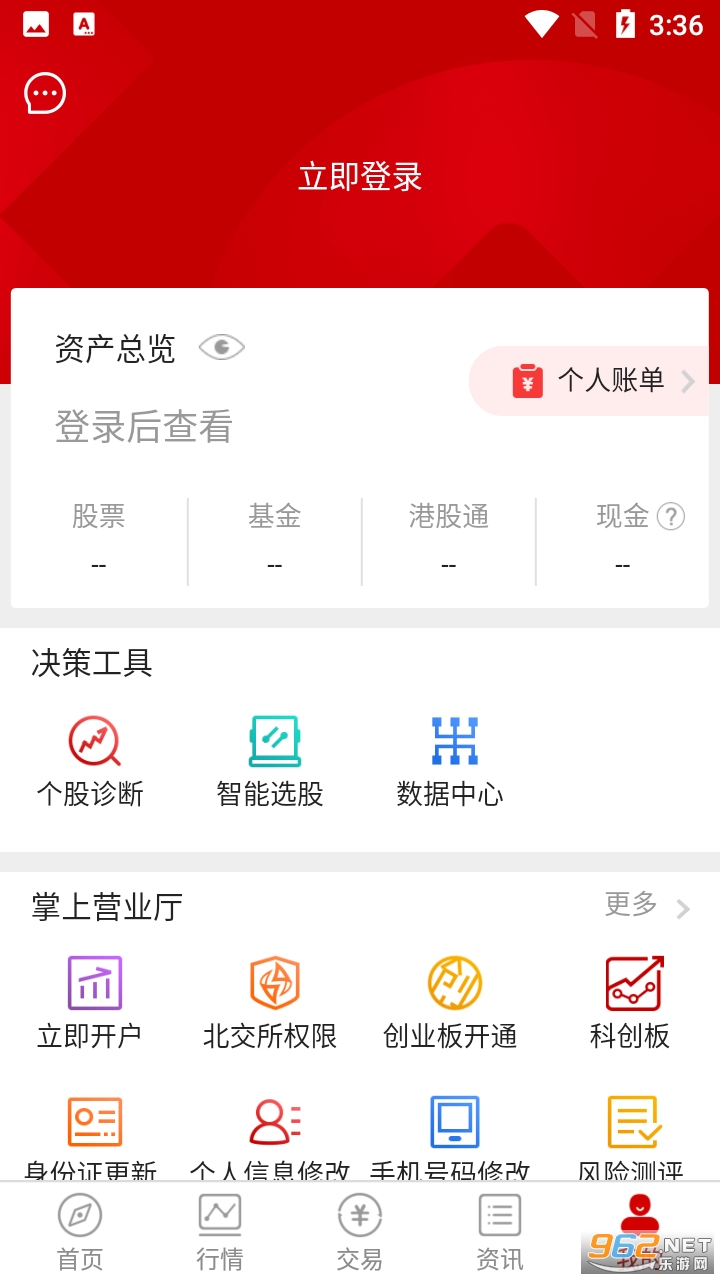Open 北交所权限 permissions

click(270, 1003)
